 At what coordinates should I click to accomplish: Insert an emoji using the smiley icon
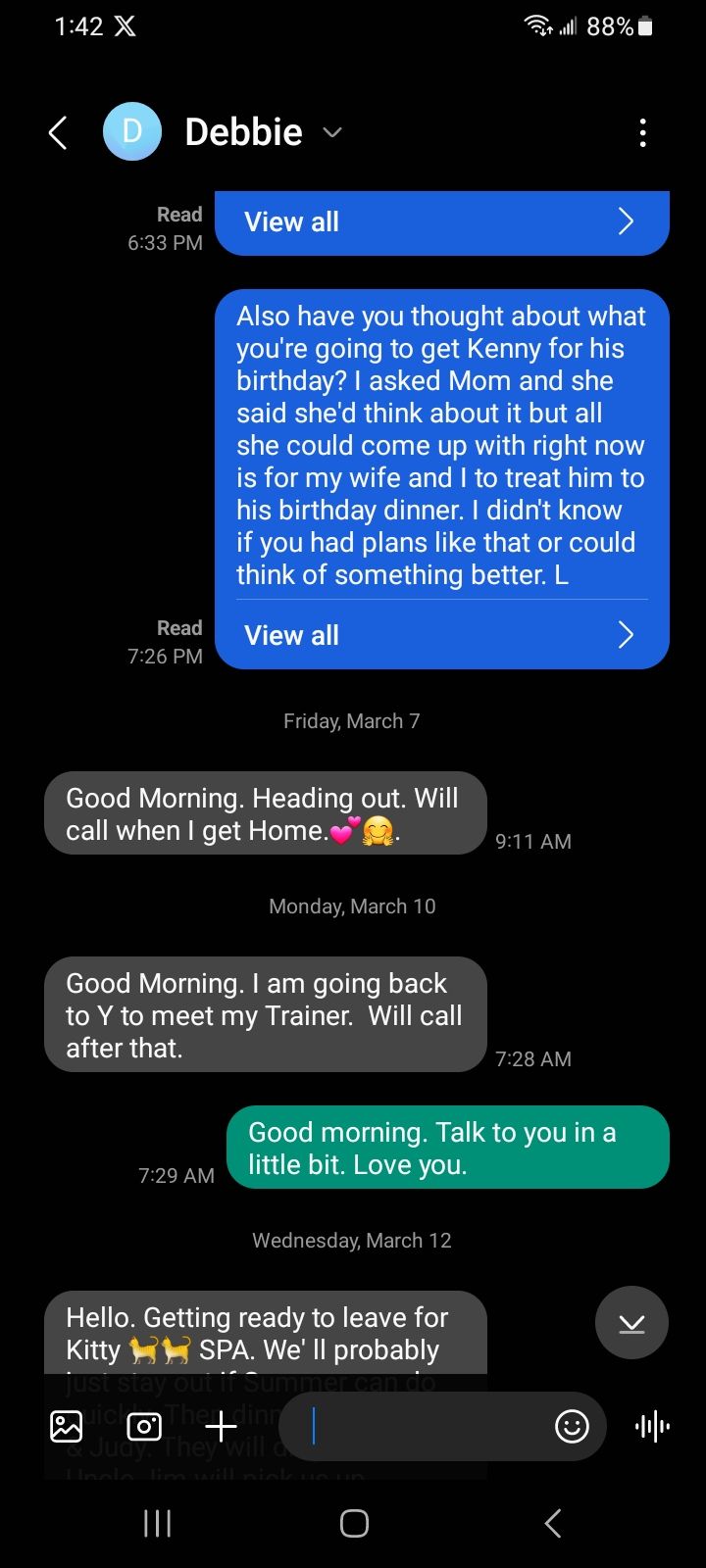pos(572,1427)
